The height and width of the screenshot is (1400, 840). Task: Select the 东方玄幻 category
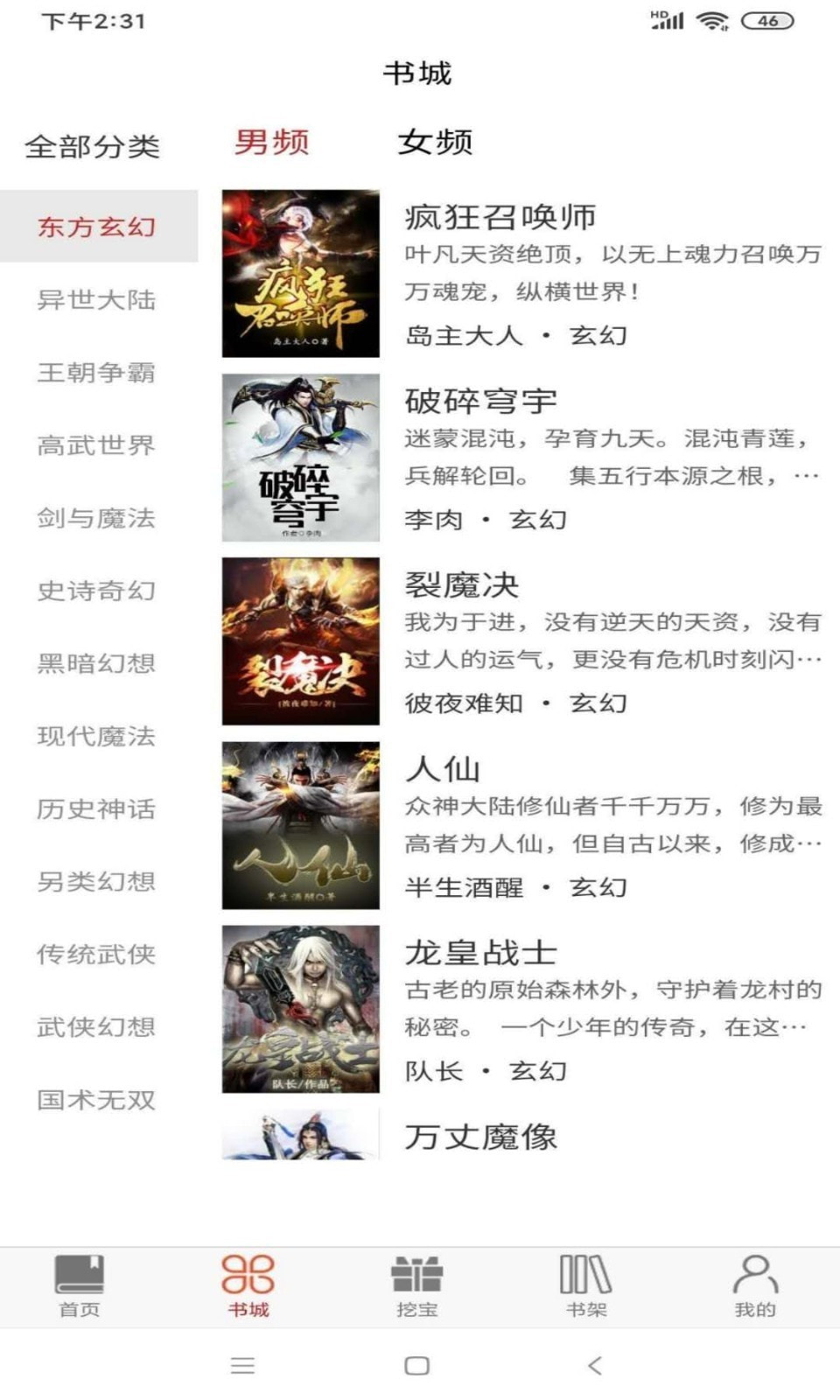coord(94,227)
